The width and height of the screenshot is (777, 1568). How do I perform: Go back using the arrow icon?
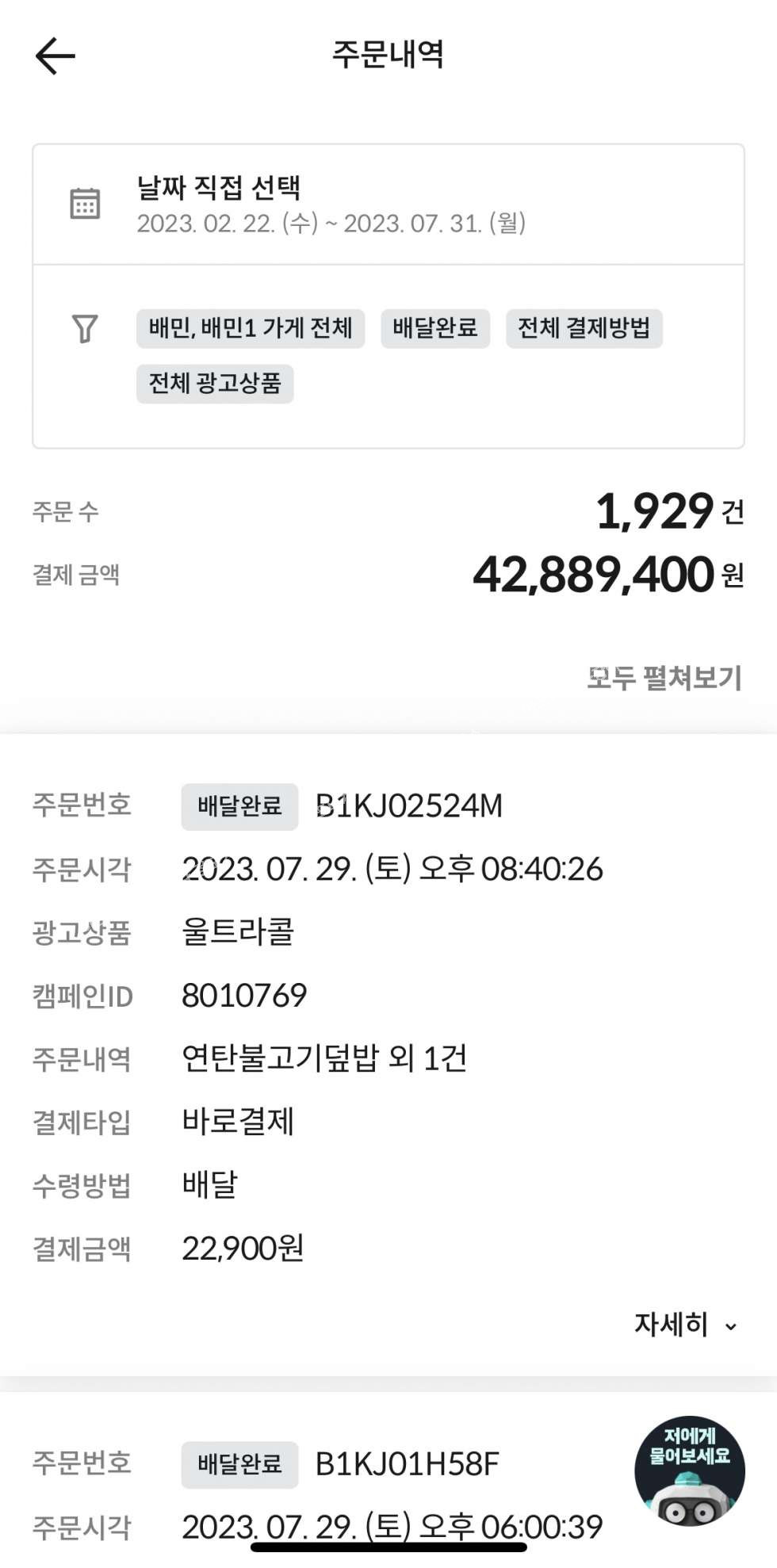coord(55,56)
